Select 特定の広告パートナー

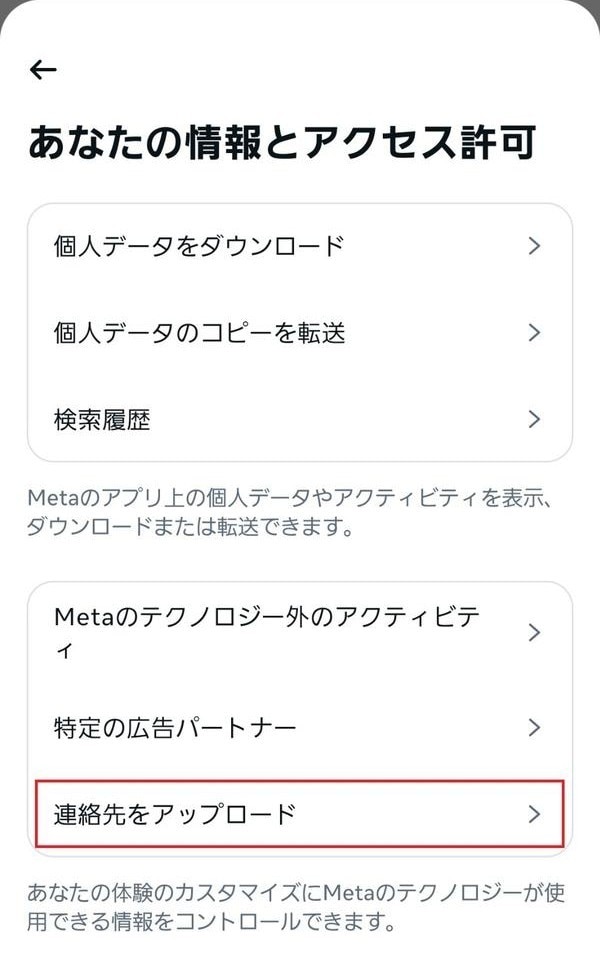pos(299,727)
